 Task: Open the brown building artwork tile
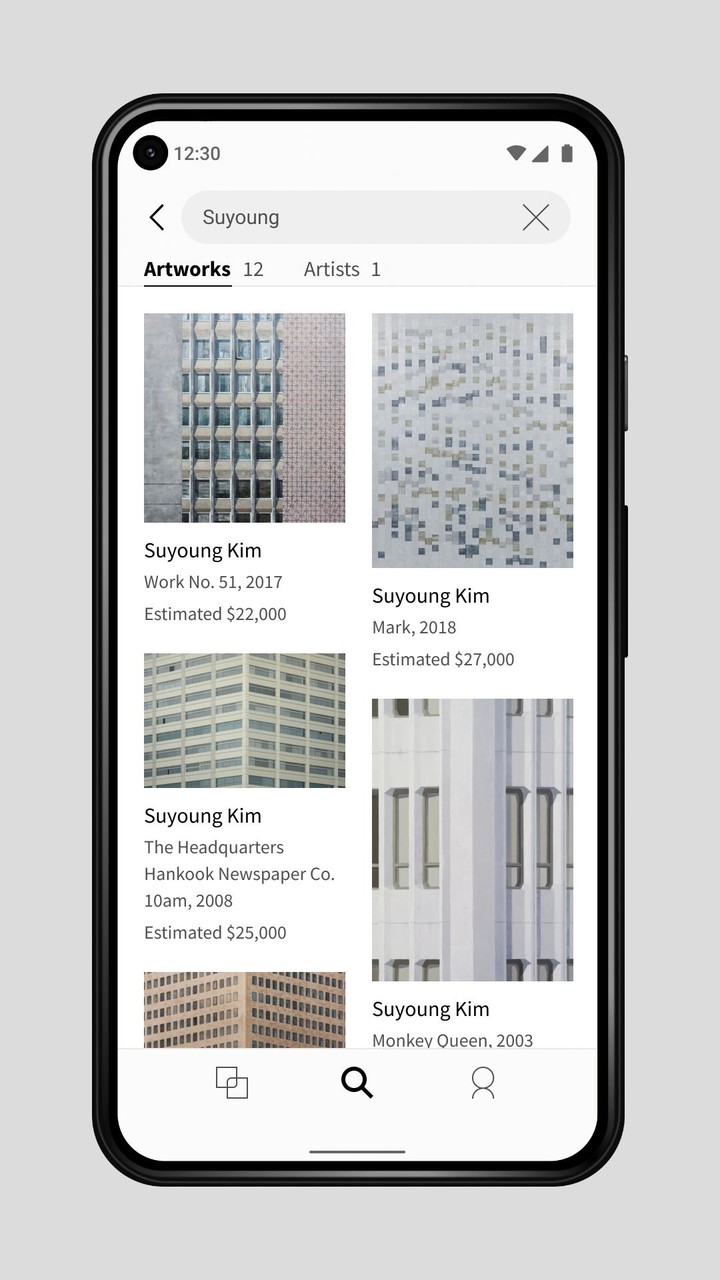(x=244, y=1008)
